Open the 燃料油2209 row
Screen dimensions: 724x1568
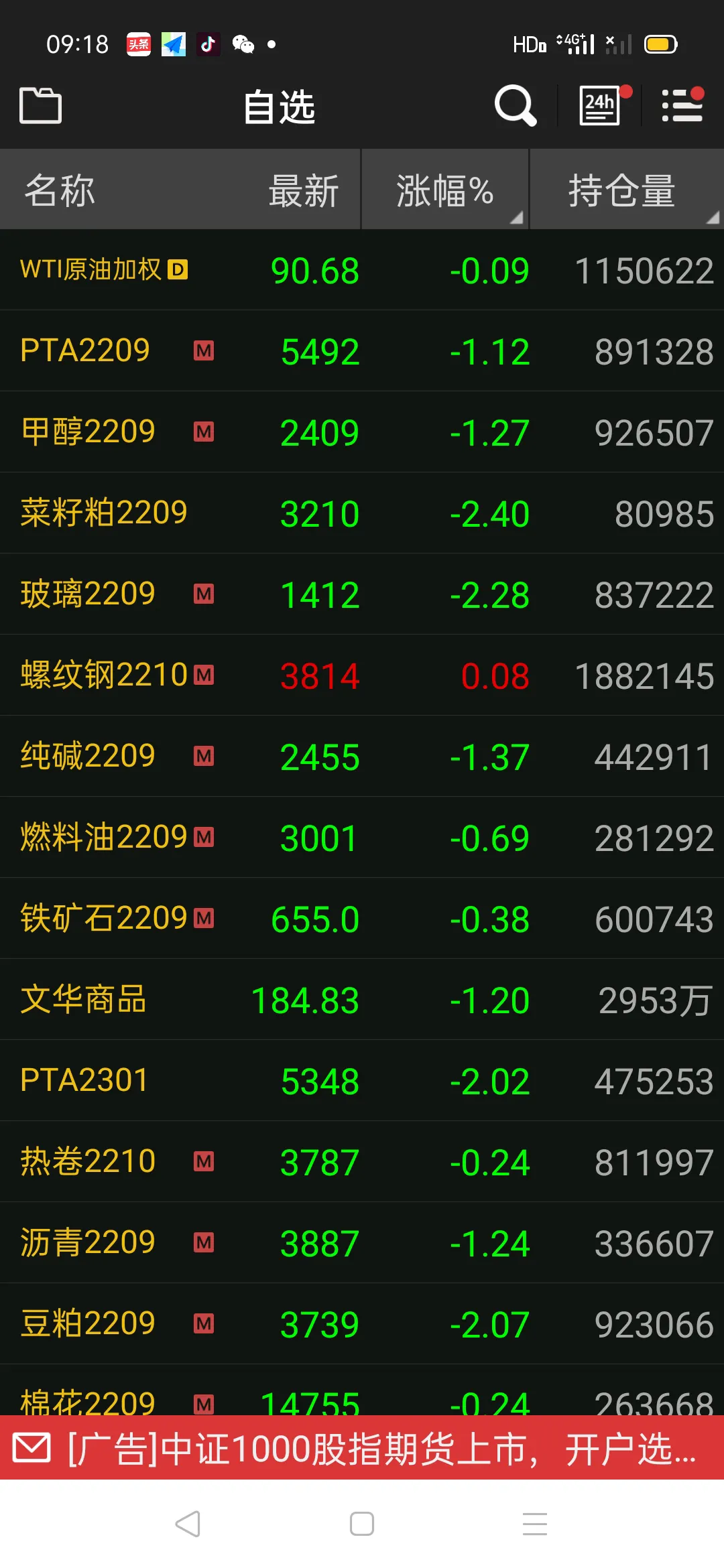[362, 838]
